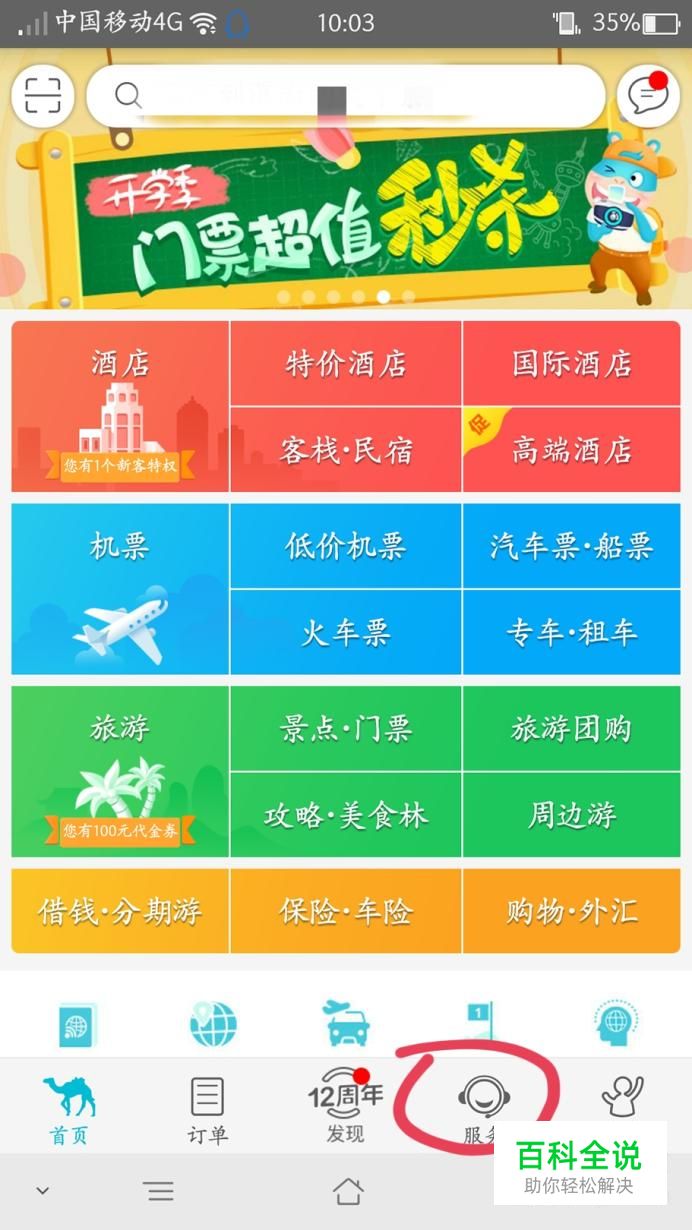This screenshot has height=1230, width=692.
Task: Go to the system home button
Action: [347, 1191]
